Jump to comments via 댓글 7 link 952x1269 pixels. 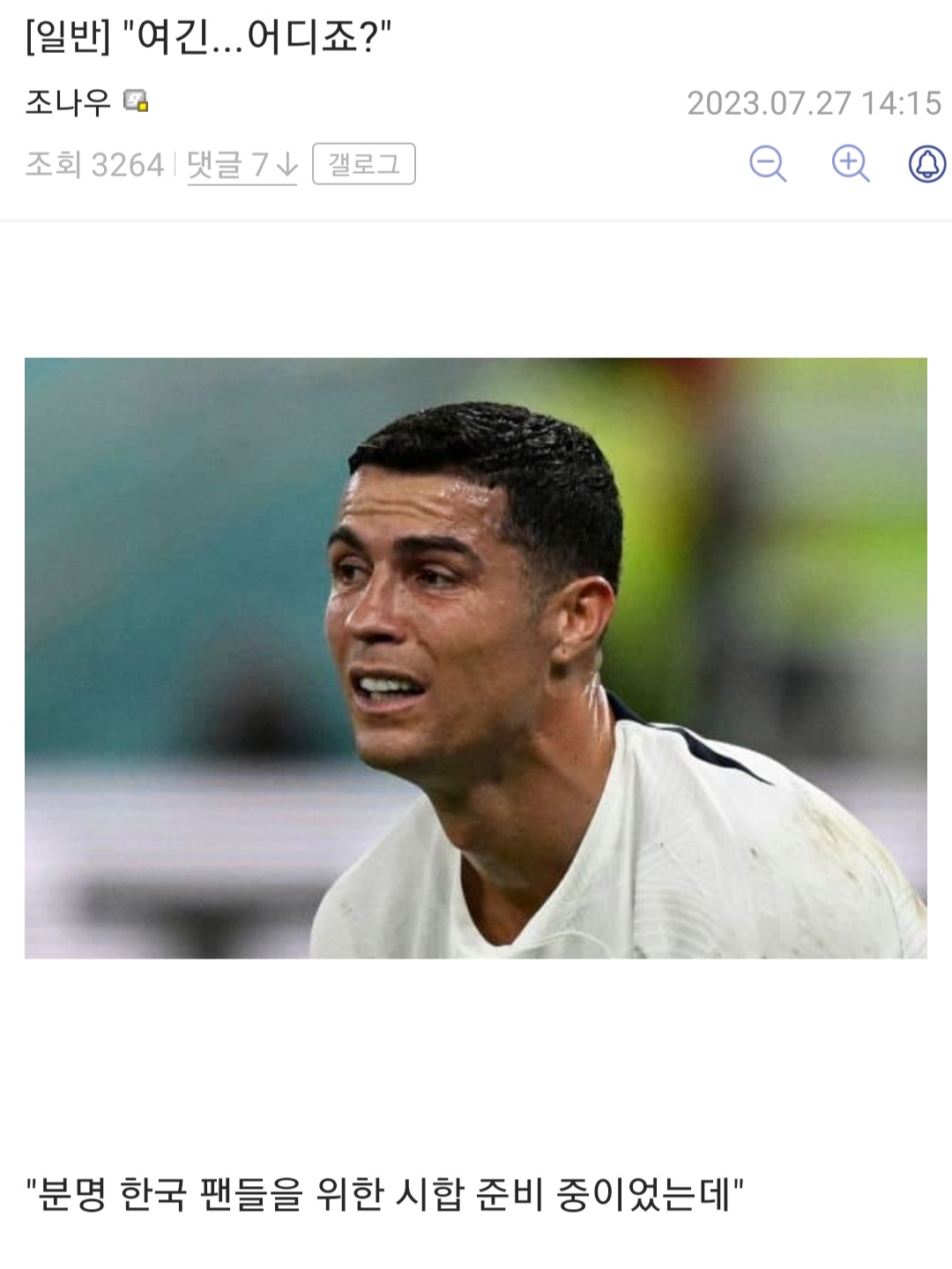click(242, 165)
